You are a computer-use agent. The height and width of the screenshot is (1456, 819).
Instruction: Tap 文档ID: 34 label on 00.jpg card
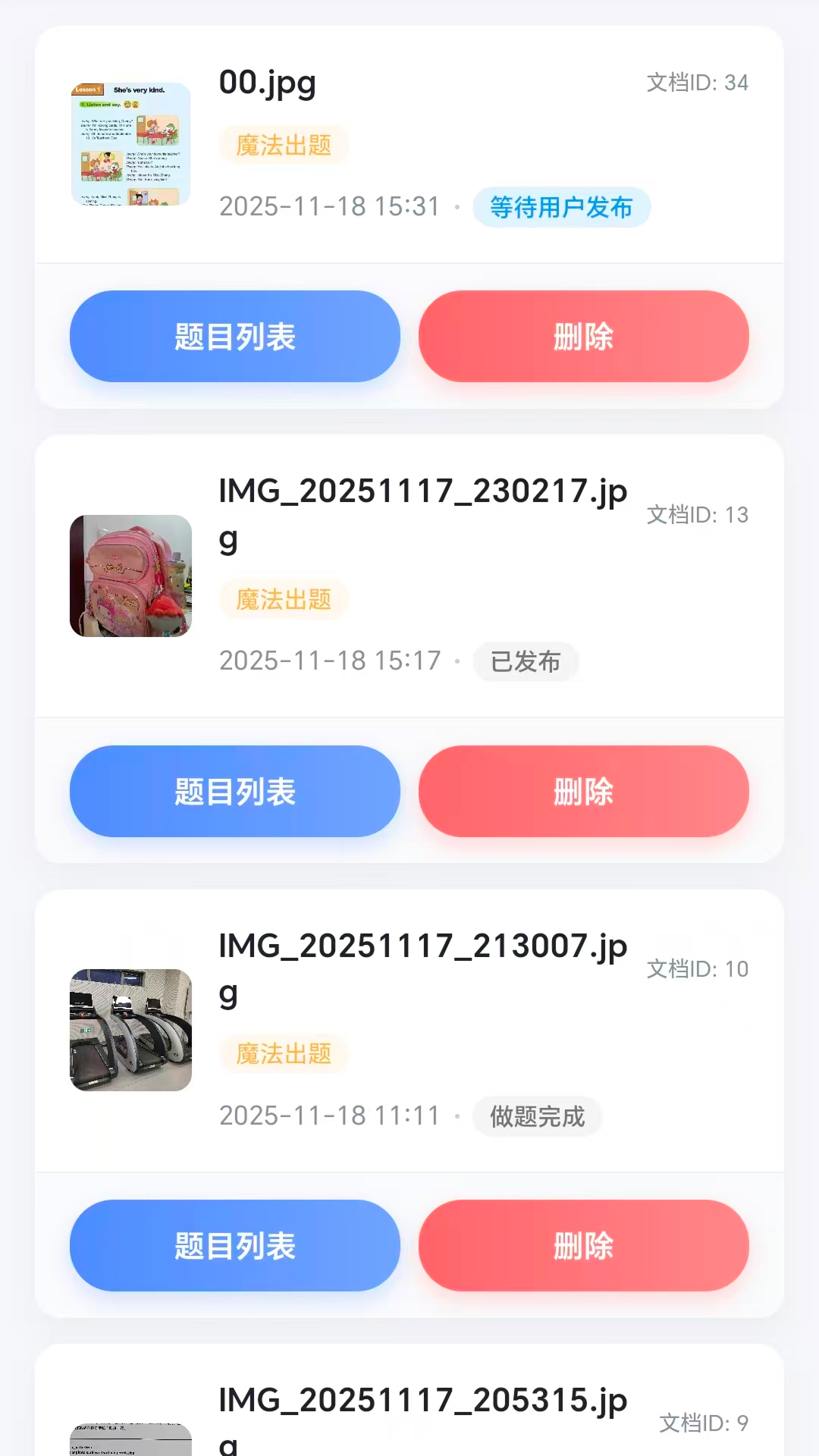pyautogui.click(x=696, y=82)
